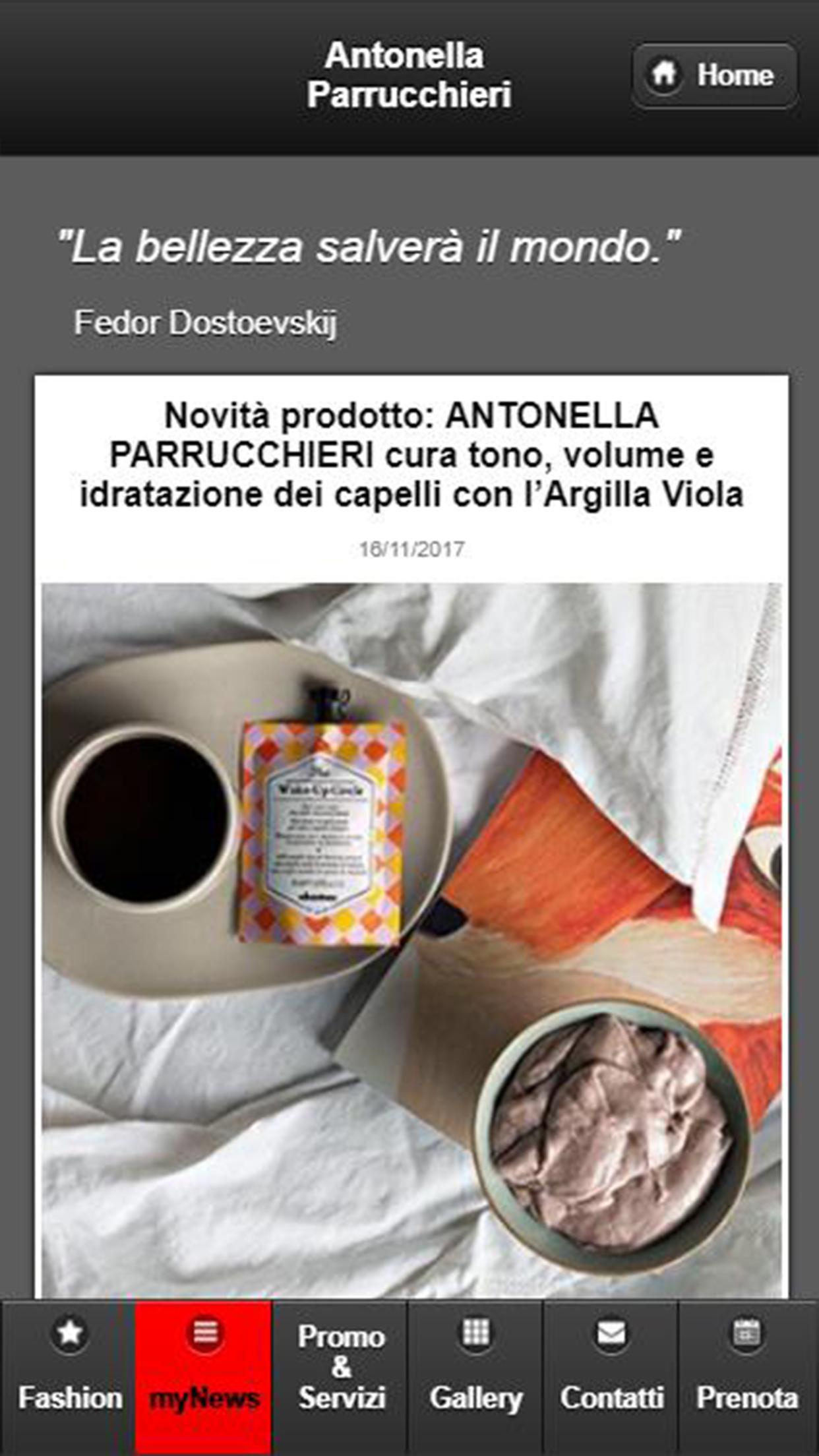This screenshot has width=819, height=1456.
Task: Open the Argilla Viola news article
Action: (x=411, y=455)
